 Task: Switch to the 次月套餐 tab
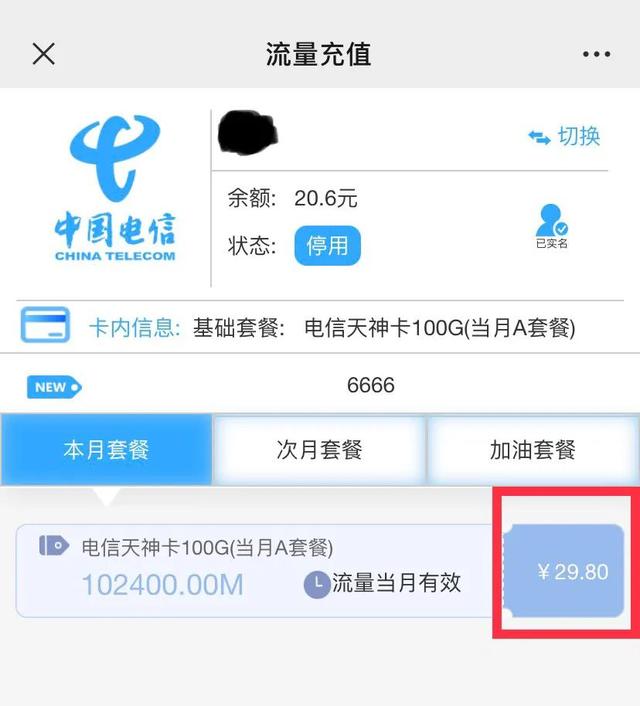tap(319, 450)
